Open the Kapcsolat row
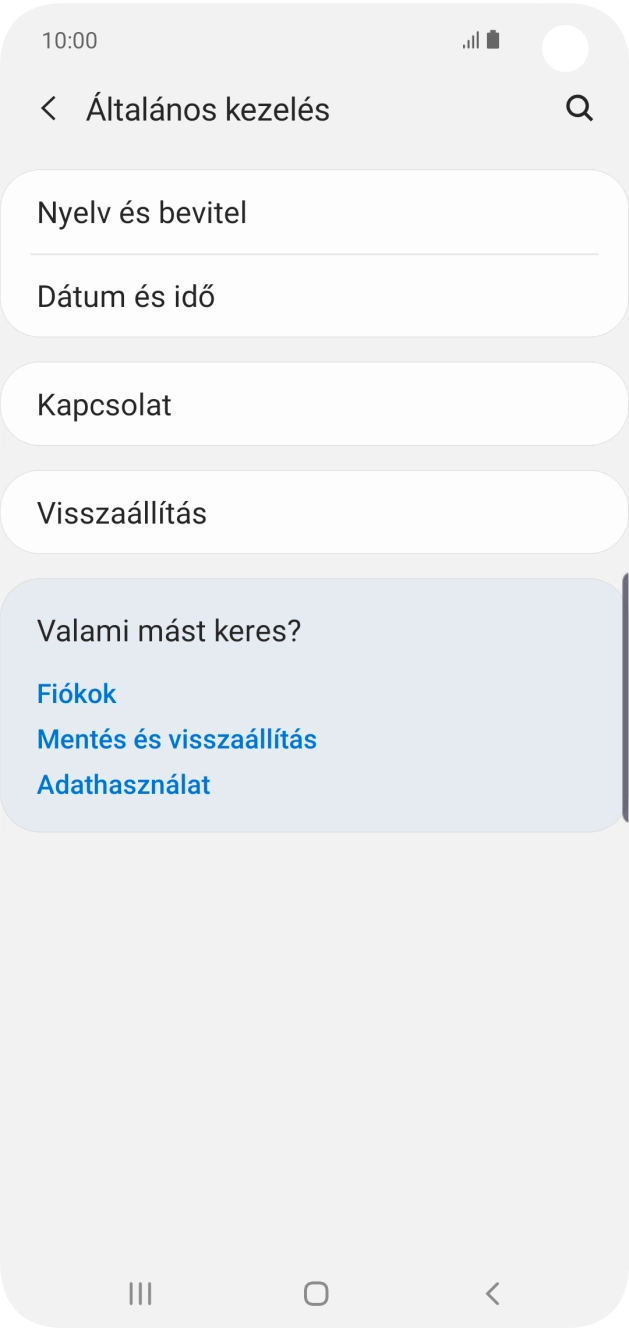629x1328 pixels. coord(314,405)
